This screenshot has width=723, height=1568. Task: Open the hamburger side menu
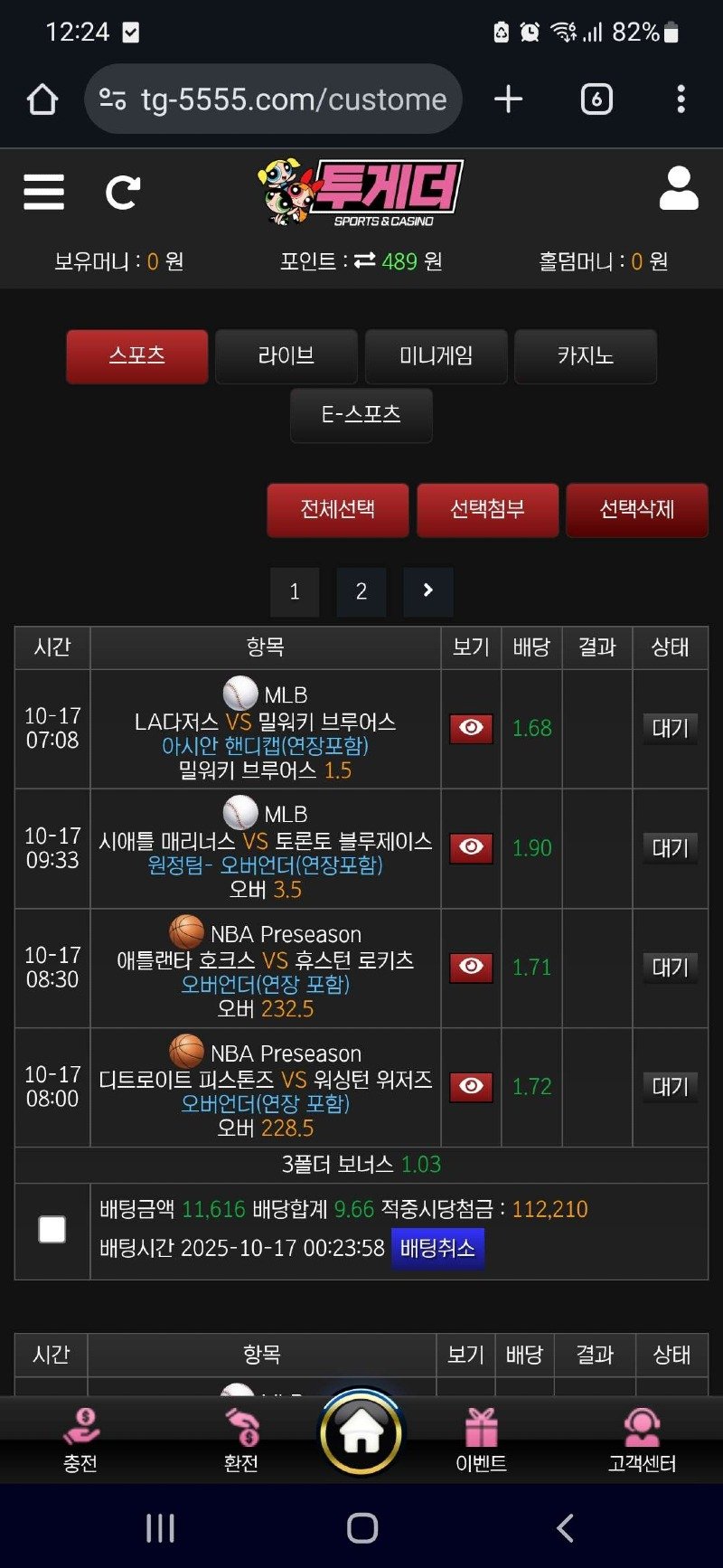[x=43, y=192]
